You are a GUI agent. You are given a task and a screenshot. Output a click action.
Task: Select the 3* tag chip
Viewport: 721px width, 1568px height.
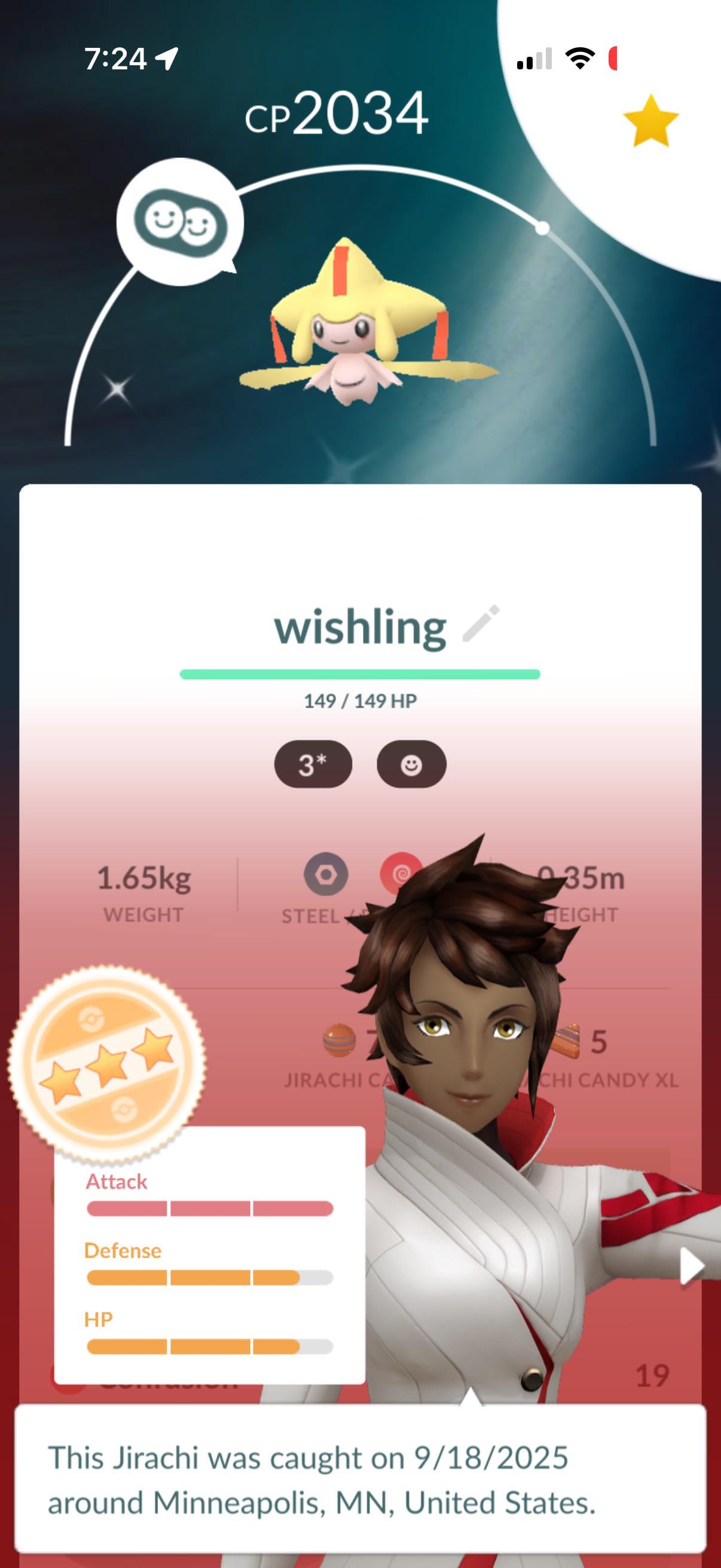[x=313, y=764]
